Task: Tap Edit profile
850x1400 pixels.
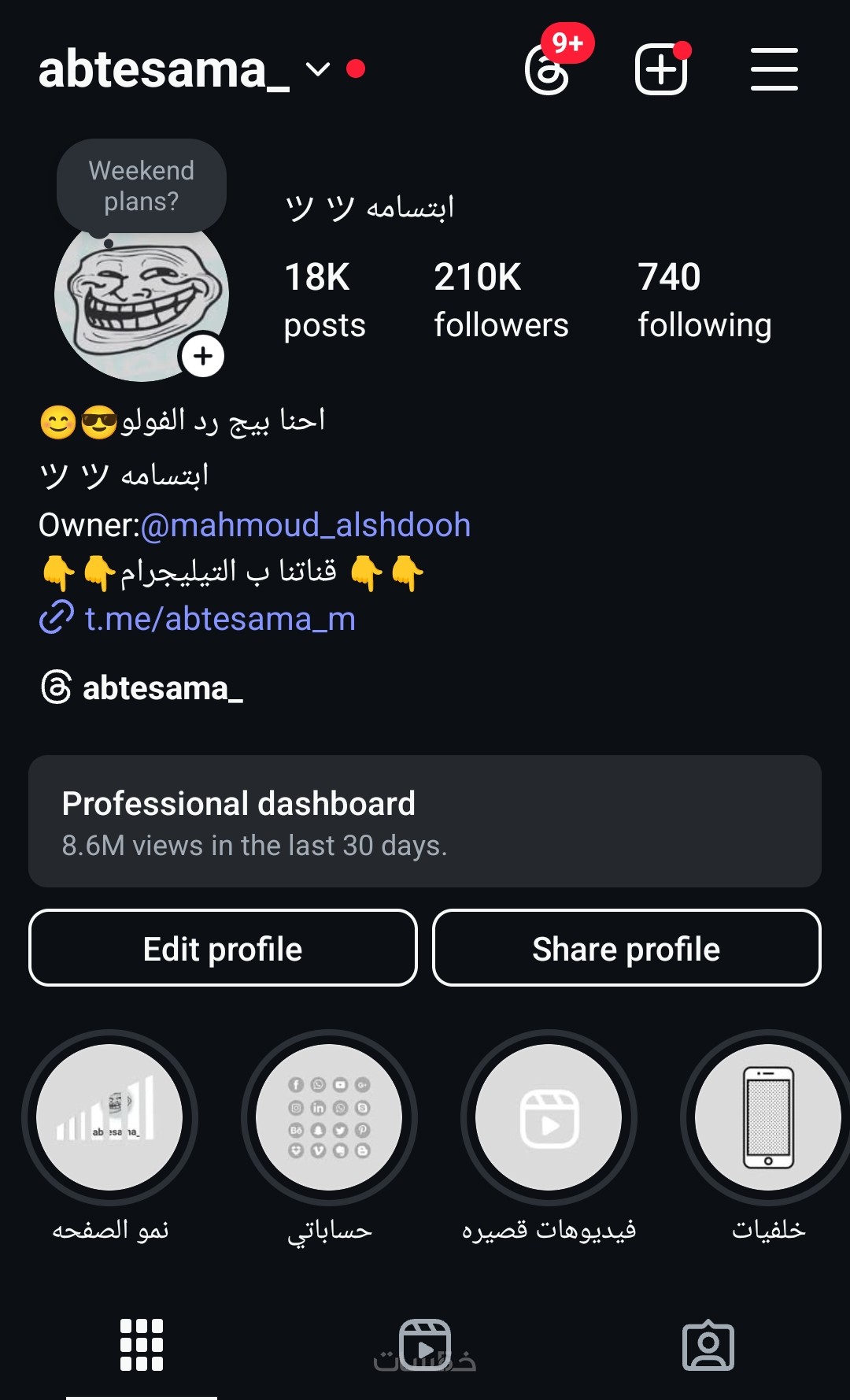Action: (223, 948)
